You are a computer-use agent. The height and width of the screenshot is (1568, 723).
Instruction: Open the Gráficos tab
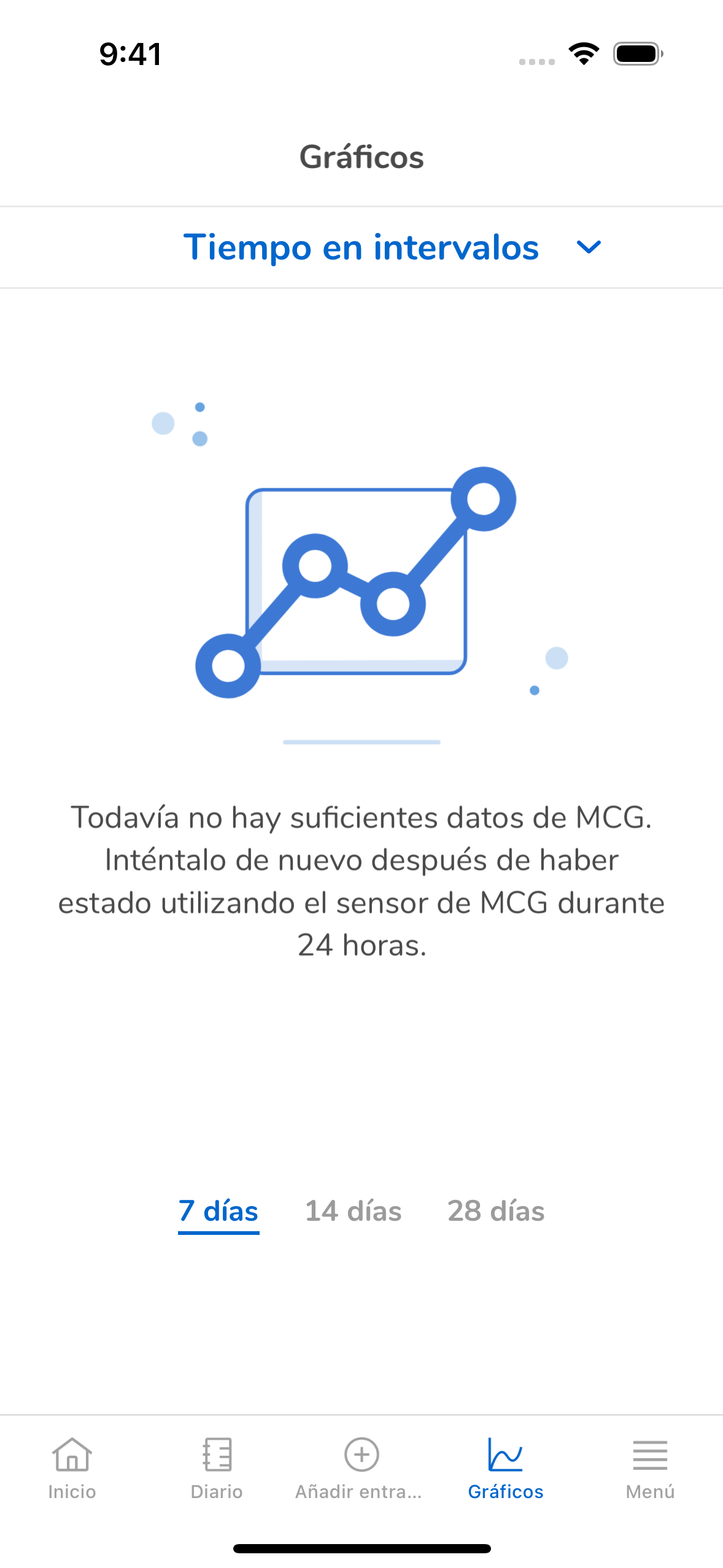pyautogui.click(x=505, y=1468)
